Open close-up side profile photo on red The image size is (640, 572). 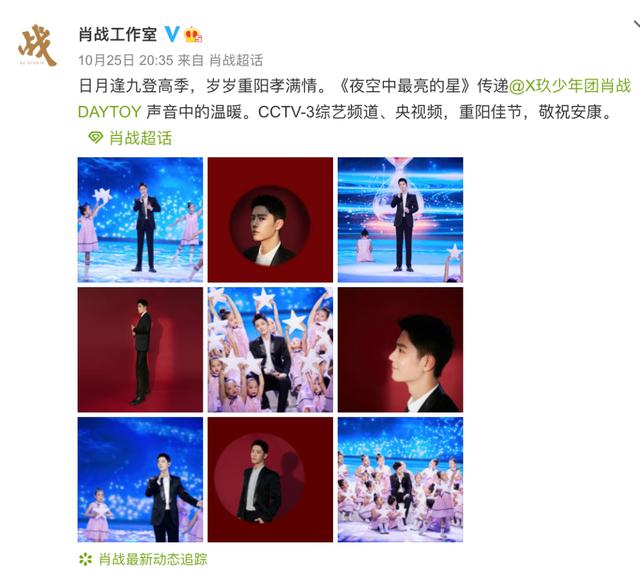[400, 349]
